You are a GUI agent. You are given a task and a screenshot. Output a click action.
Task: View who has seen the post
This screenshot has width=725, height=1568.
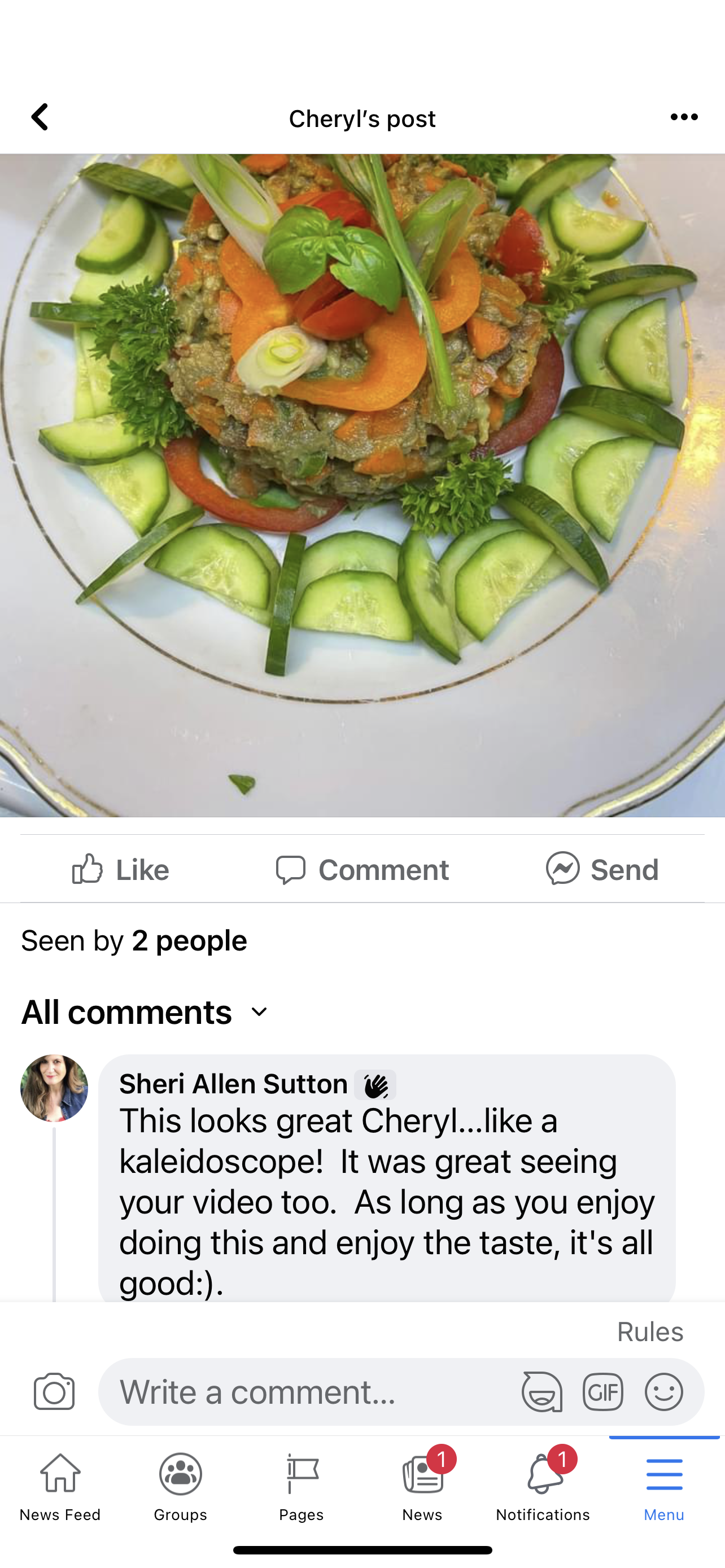[134, 941]
